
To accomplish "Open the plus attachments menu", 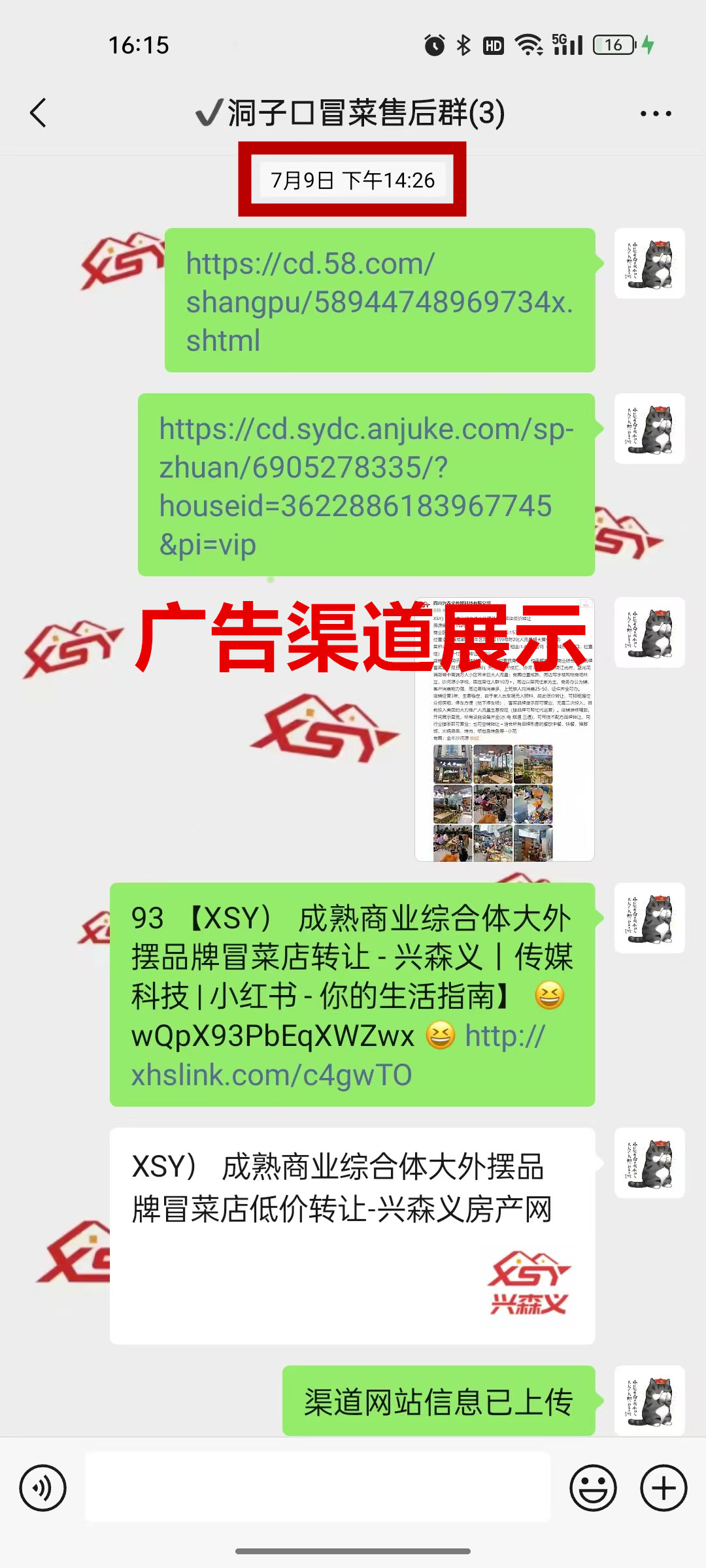I will coord(663,1488).
